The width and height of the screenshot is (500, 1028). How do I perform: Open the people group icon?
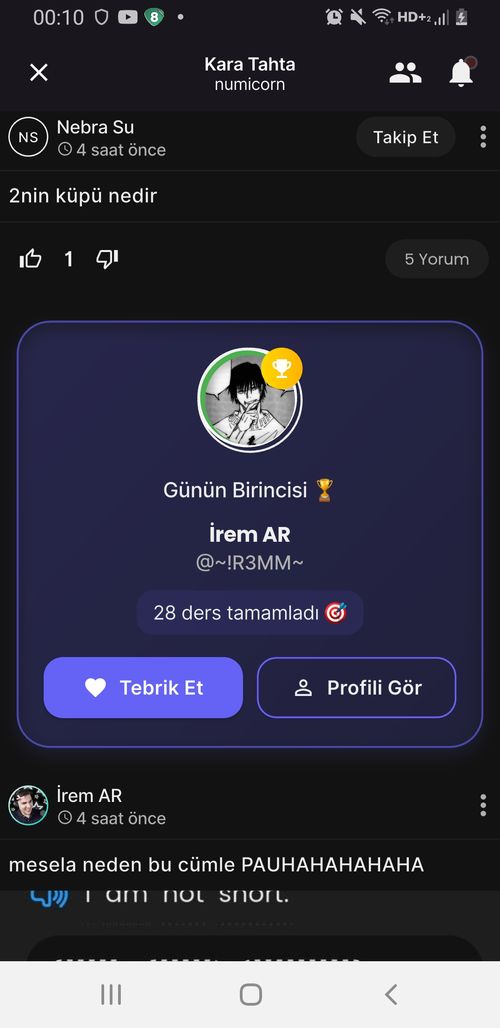pos(405,73)
